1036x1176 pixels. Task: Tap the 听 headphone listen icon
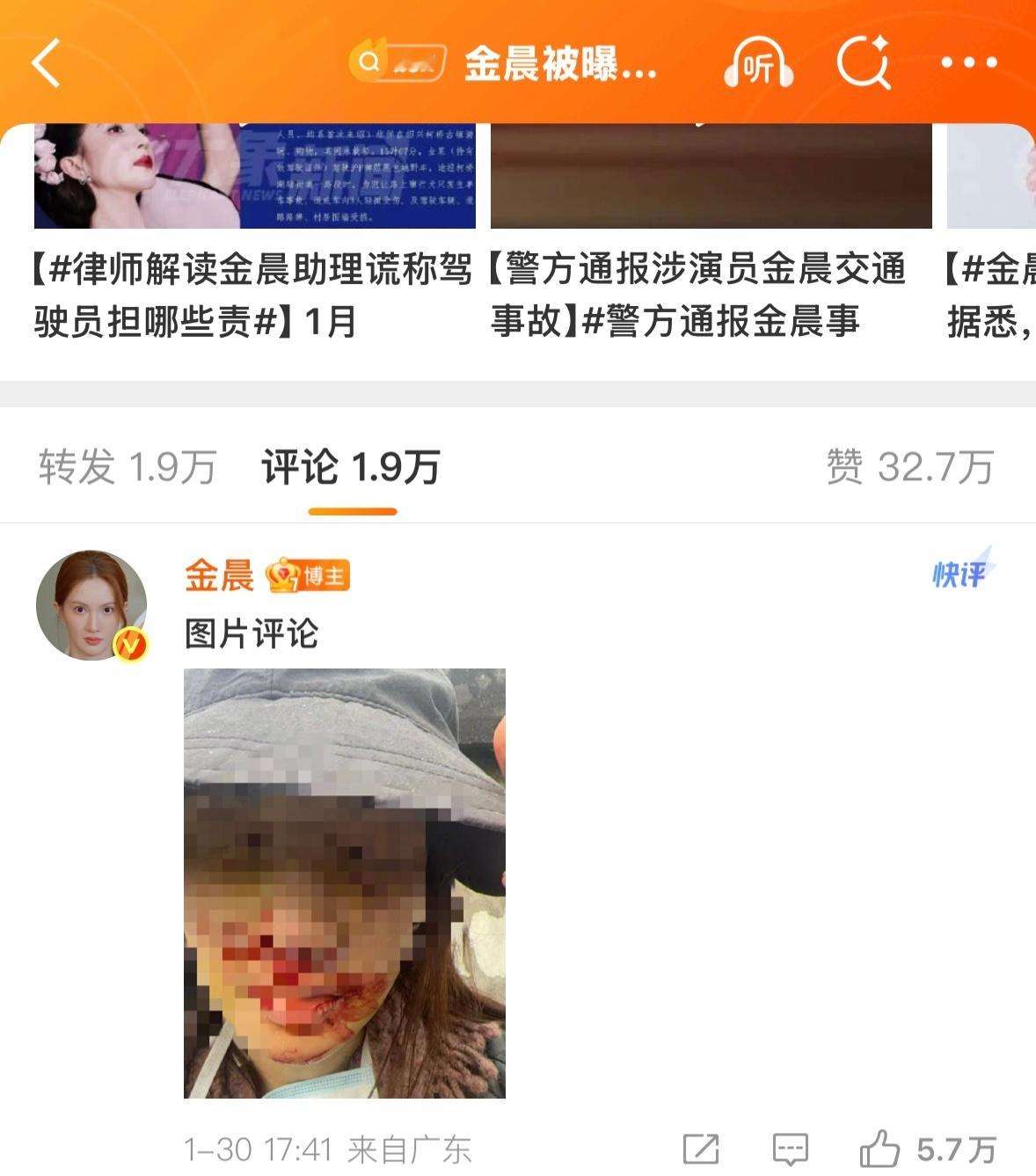(757, 62)
